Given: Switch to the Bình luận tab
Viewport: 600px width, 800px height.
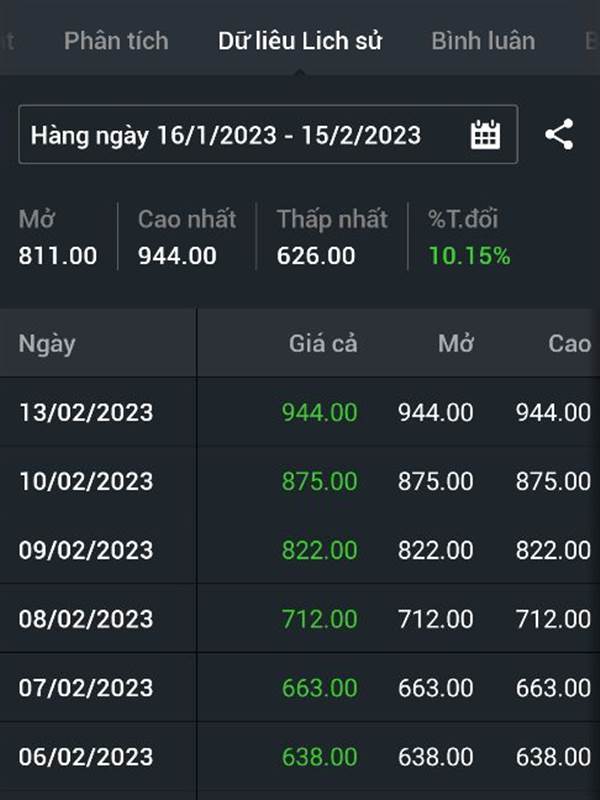Looking at the screenshot, I should [x=483, y=41].
